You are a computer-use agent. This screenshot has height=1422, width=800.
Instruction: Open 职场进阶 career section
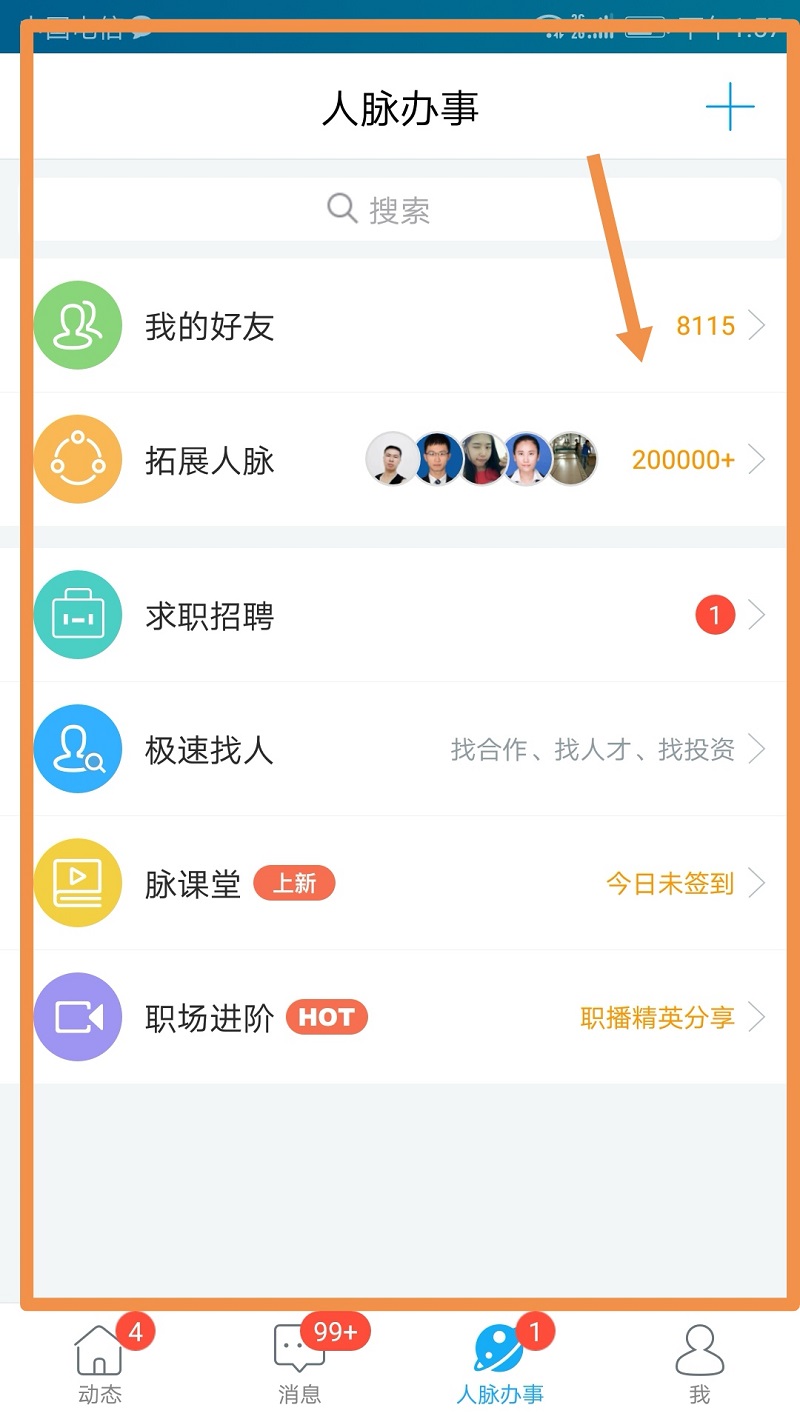(400, 1018)
